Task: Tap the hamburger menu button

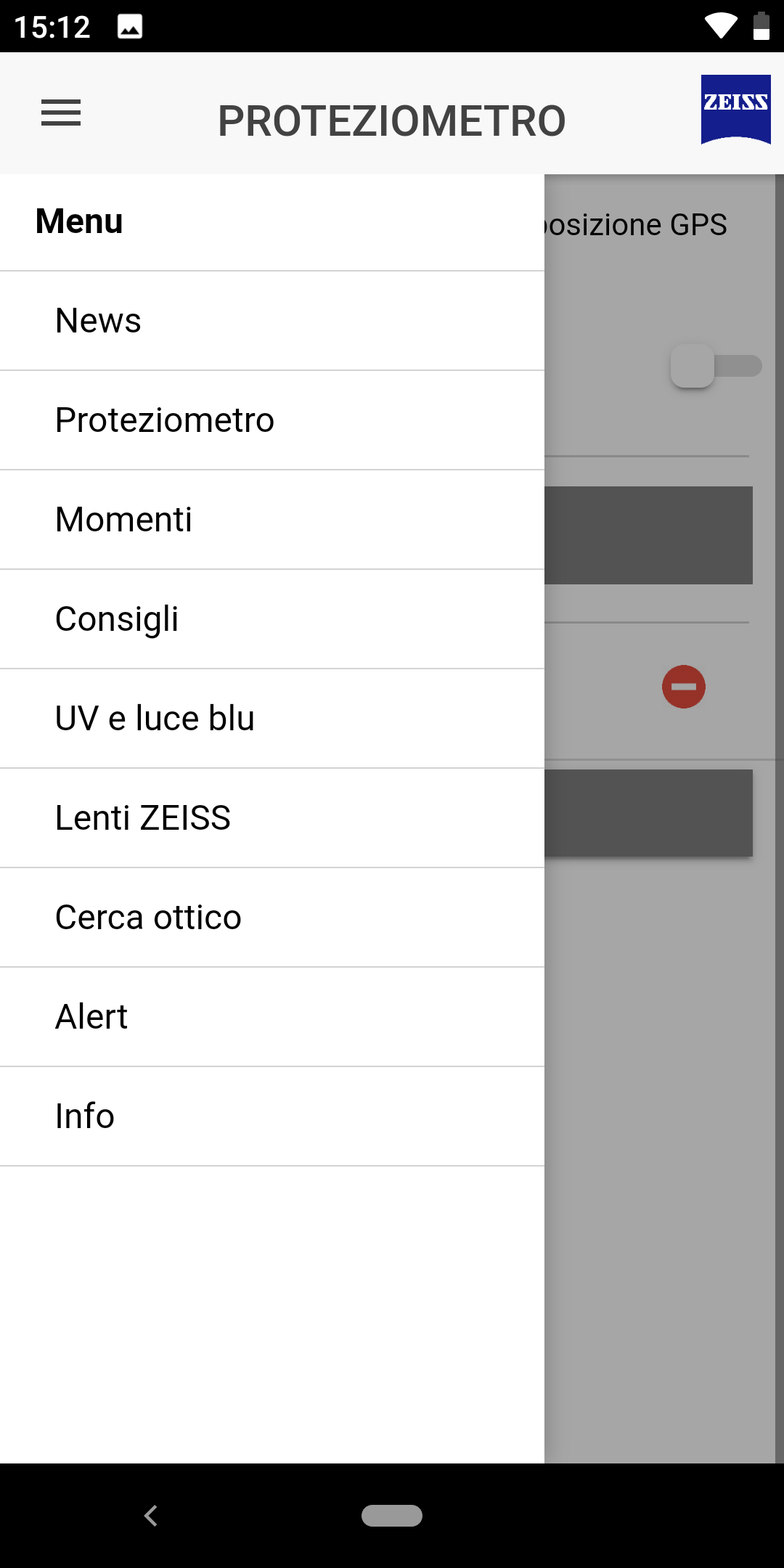Action: tap(61, 113)
